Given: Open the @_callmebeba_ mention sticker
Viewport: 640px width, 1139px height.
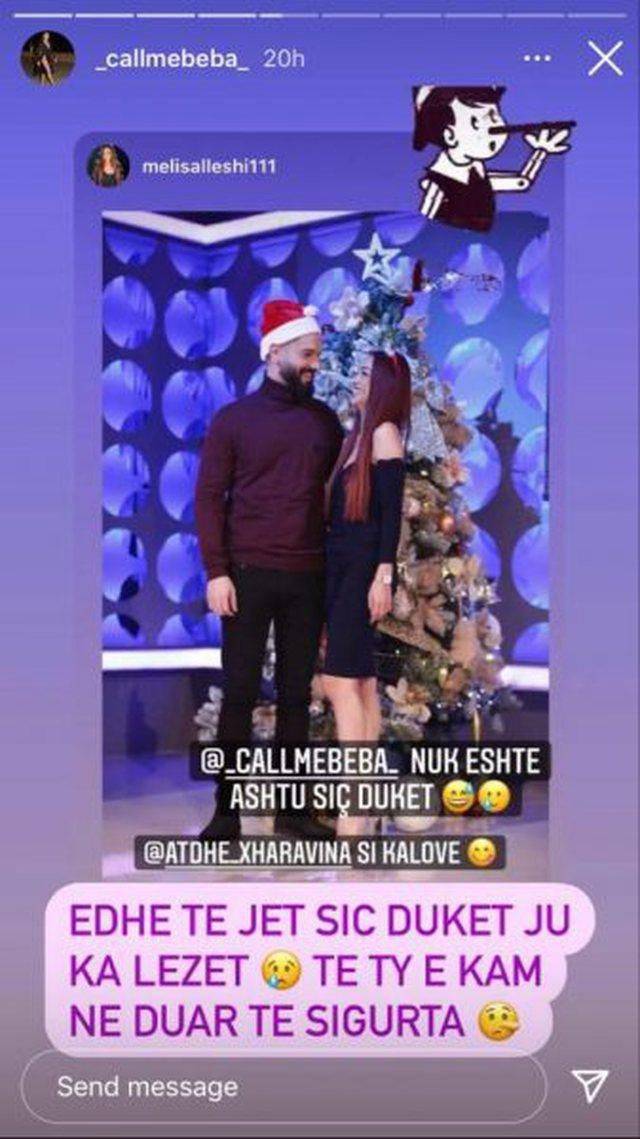Looking at the screenshot, I should [x=298, y=762].
